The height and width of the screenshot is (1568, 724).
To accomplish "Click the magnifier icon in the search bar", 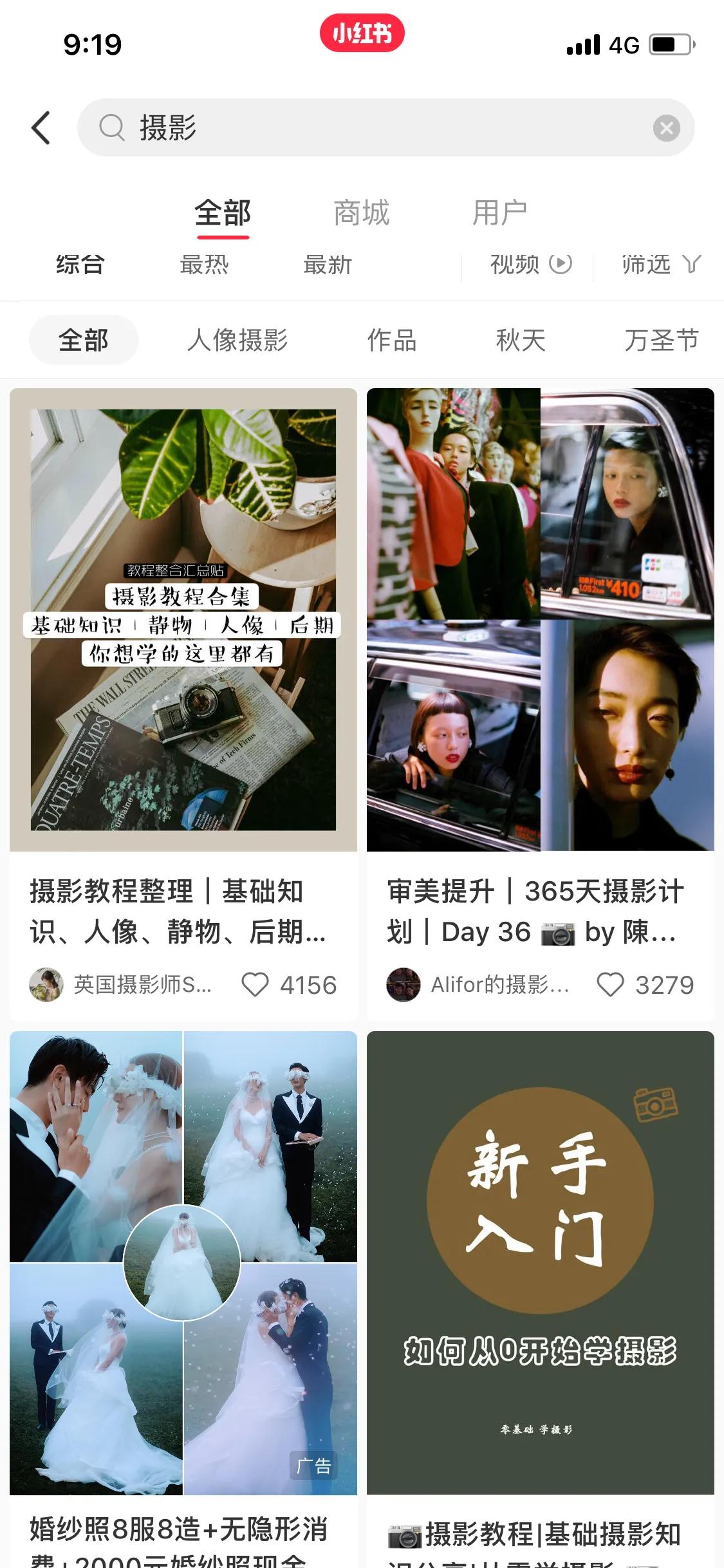I will 112,128.
